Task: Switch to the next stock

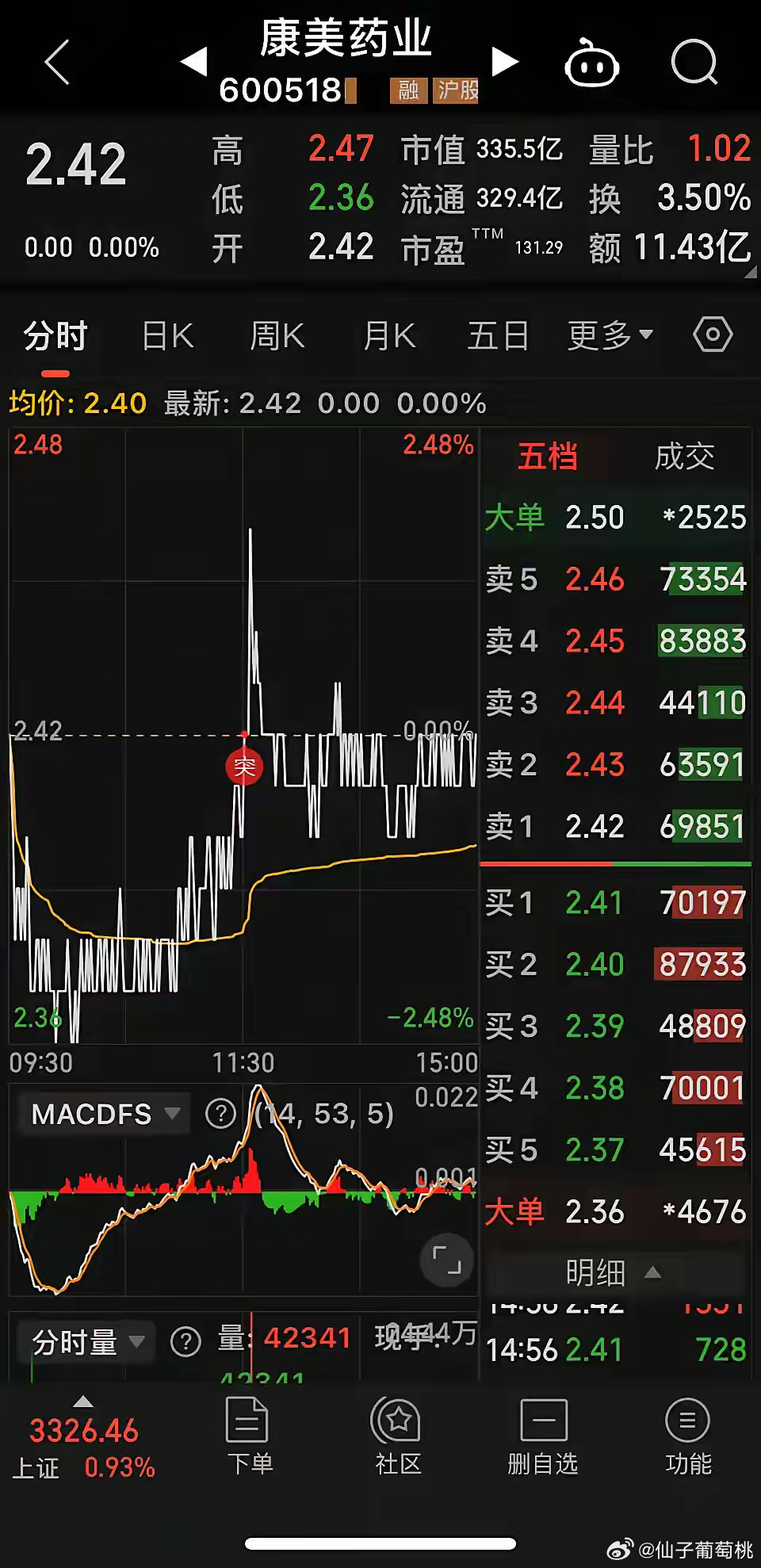Action: (x=505, y=62)
